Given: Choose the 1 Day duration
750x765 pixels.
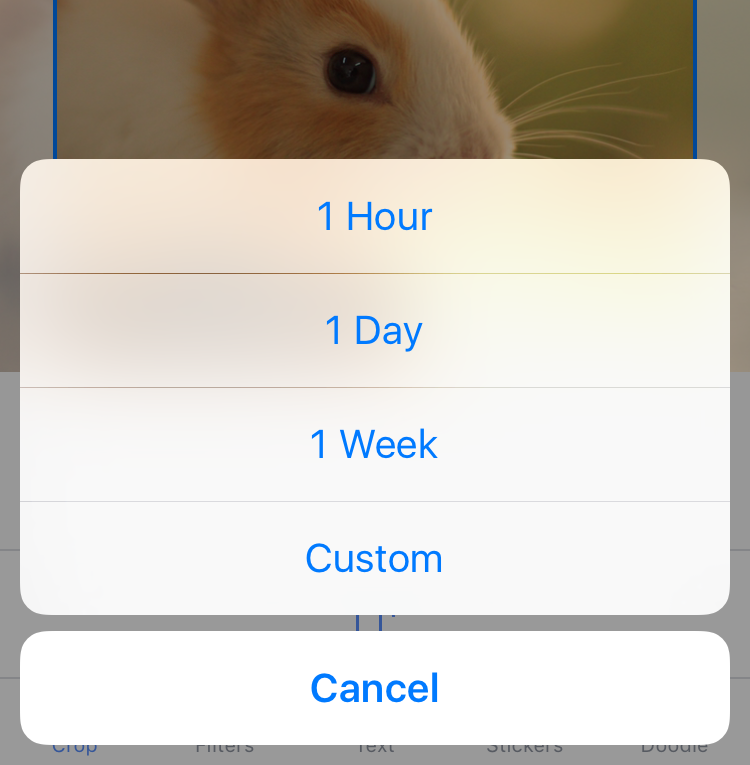Looking at the screenshot, I should 374,330.
